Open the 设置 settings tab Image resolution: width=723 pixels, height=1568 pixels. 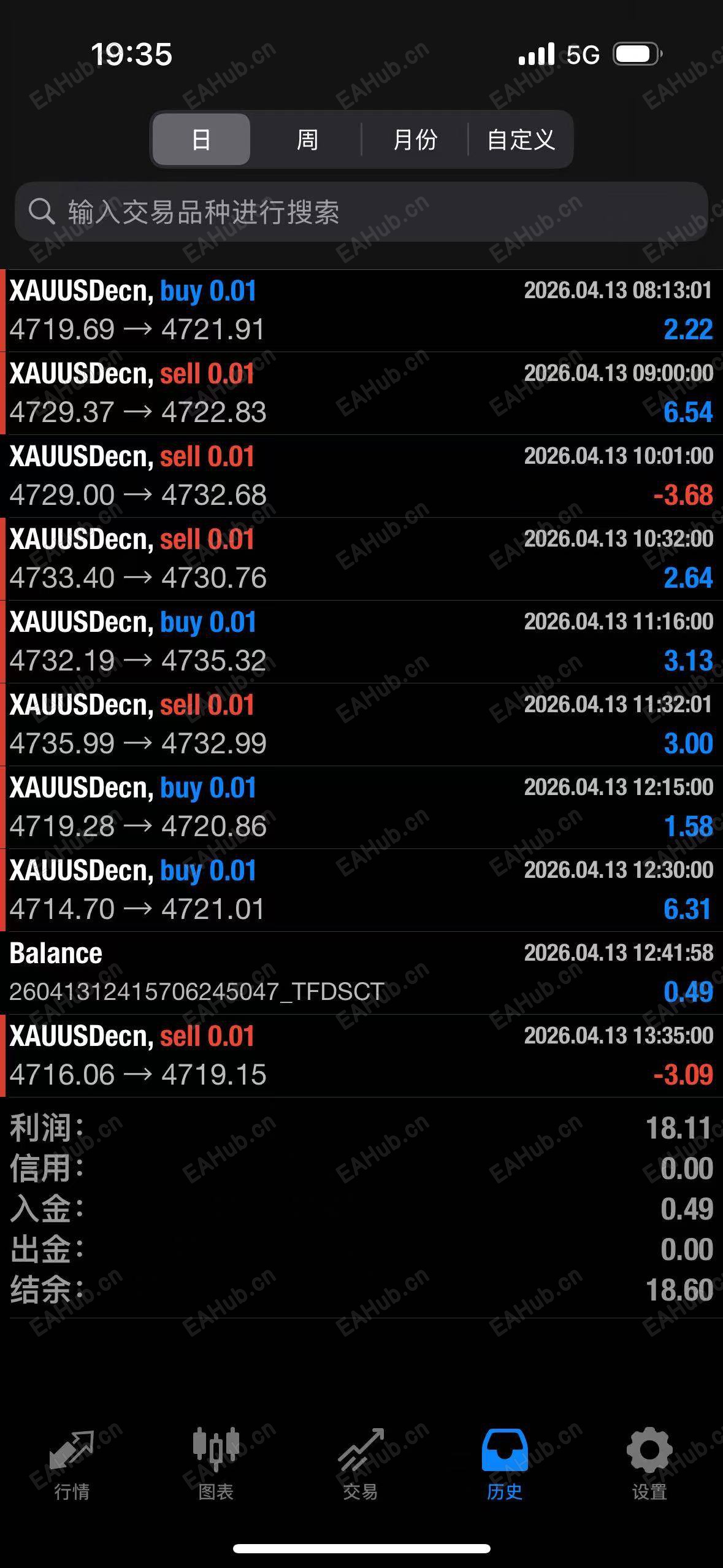point(649,1464)
